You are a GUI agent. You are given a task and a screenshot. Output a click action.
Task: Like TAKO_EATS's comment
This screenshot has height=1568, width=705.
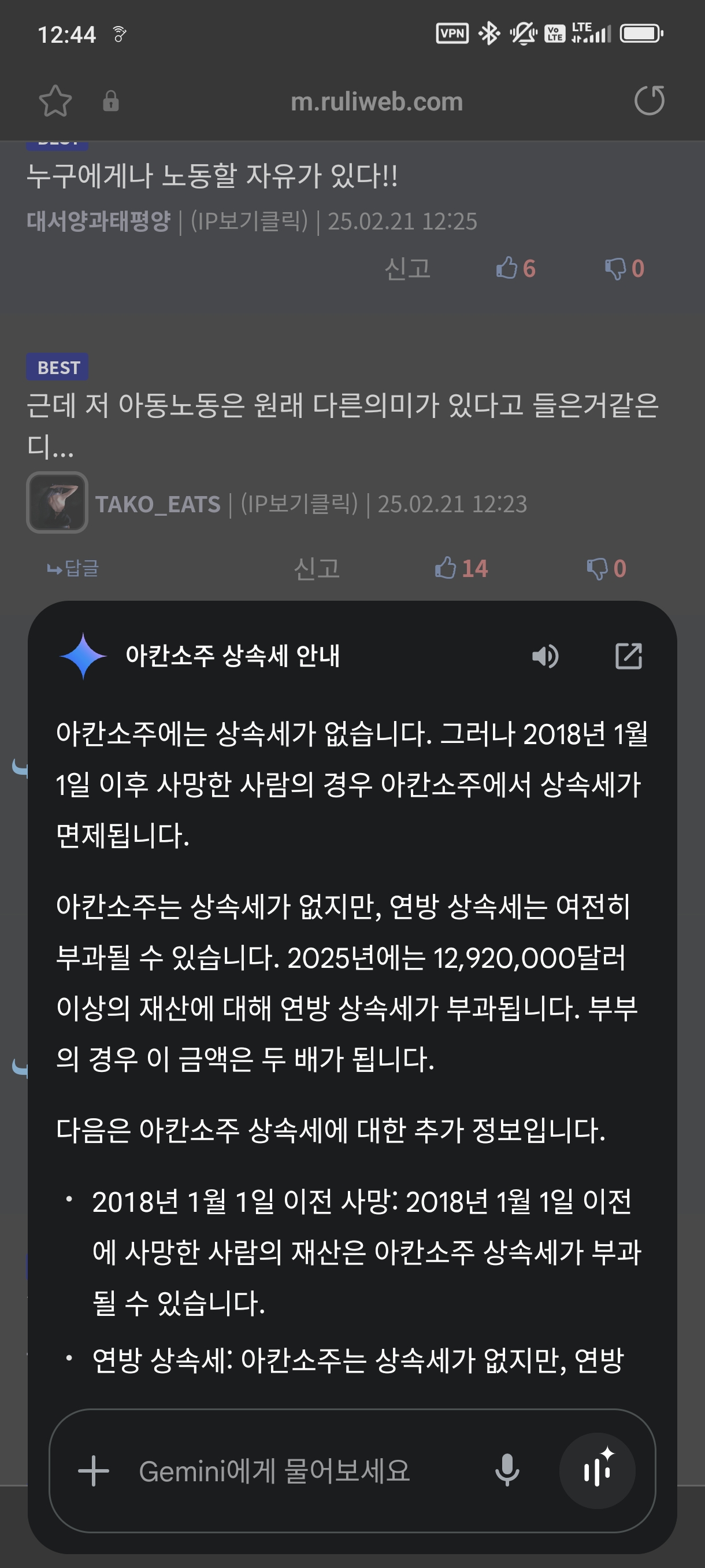pyautogui.click(x=461, y=568)
